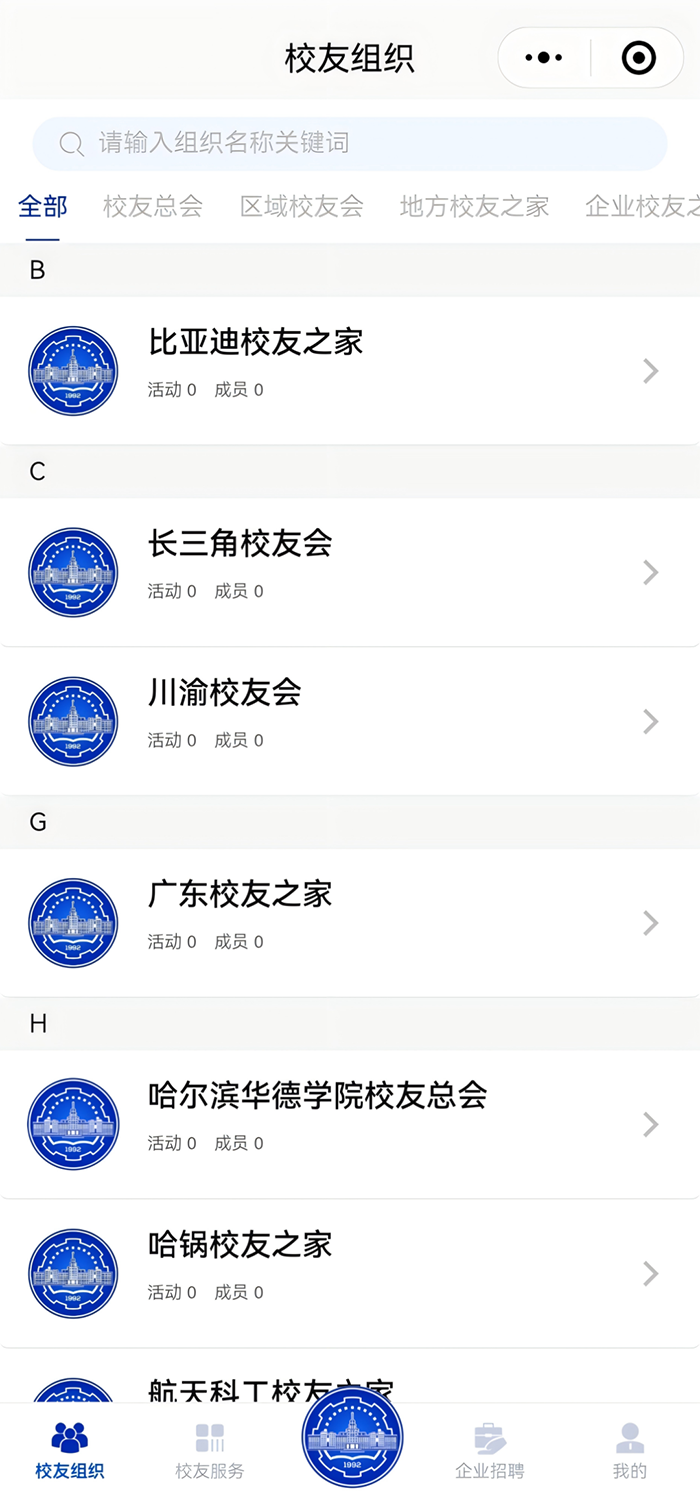Tap the center school emblem button
Image resolution: width=700 pixels, height=1500 pixels.
(352, 1437)
